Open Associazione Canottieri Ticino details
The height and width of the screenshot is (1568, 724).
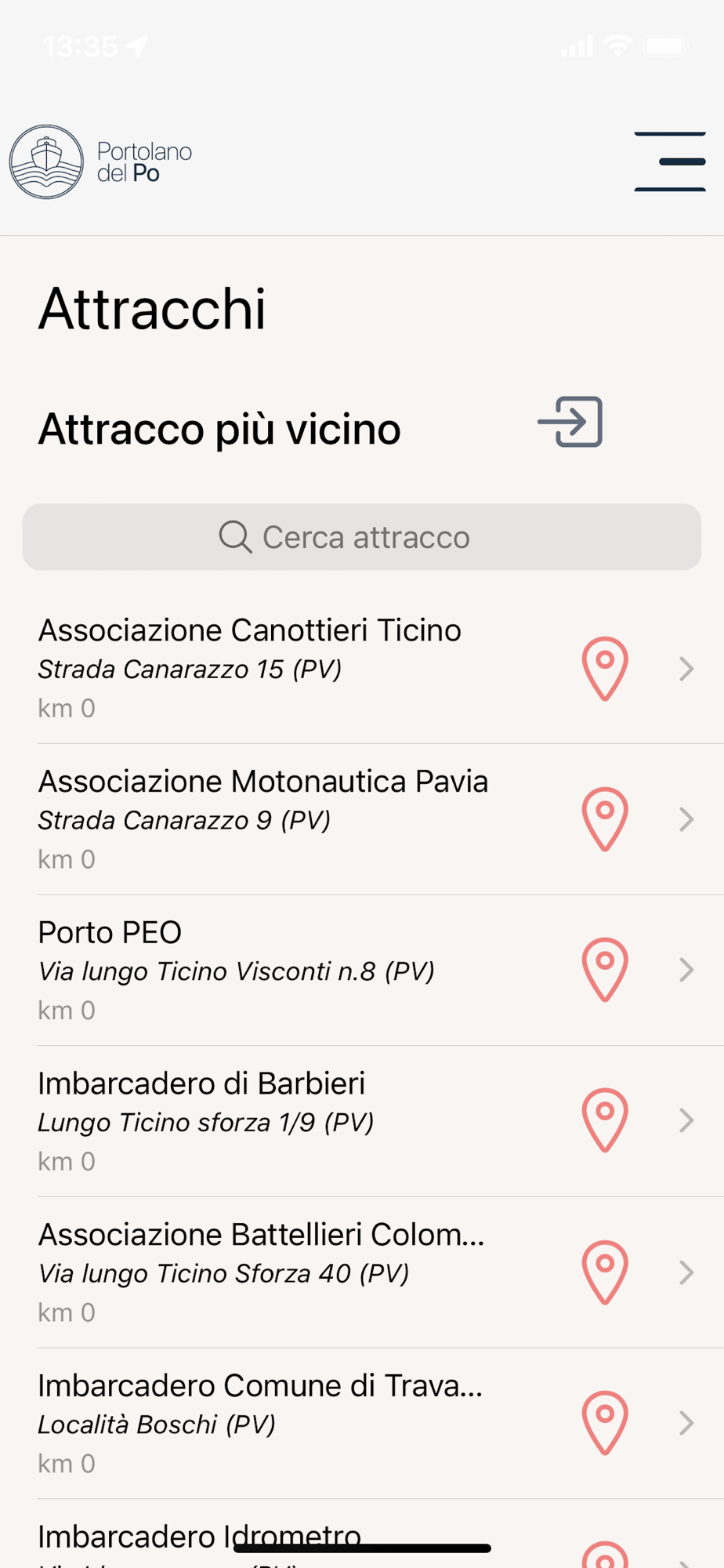click(x=251, y=667)
